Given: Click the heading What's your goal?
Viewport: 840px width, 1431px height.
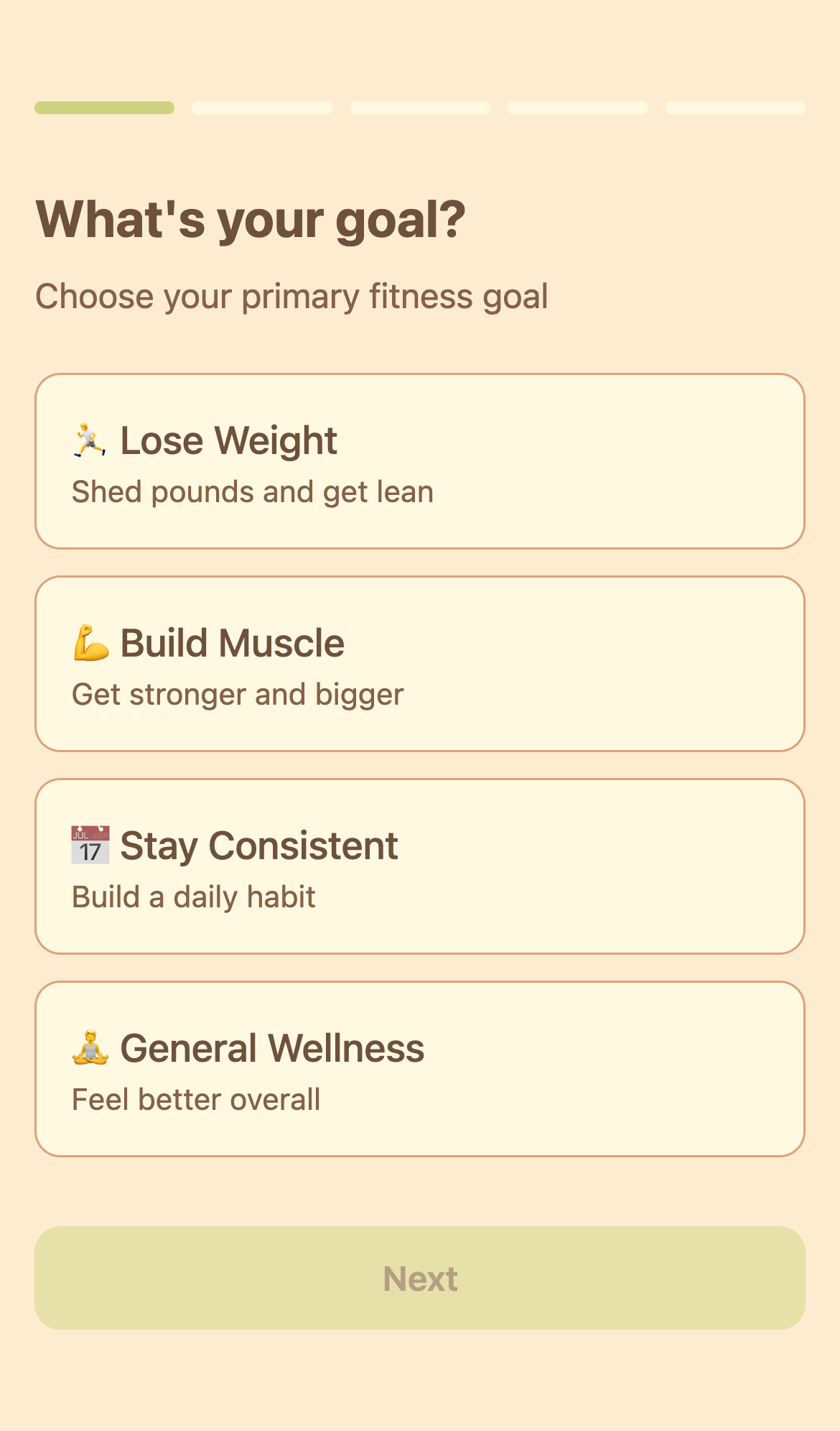Looking at the screenshot, I should (253, 220).
